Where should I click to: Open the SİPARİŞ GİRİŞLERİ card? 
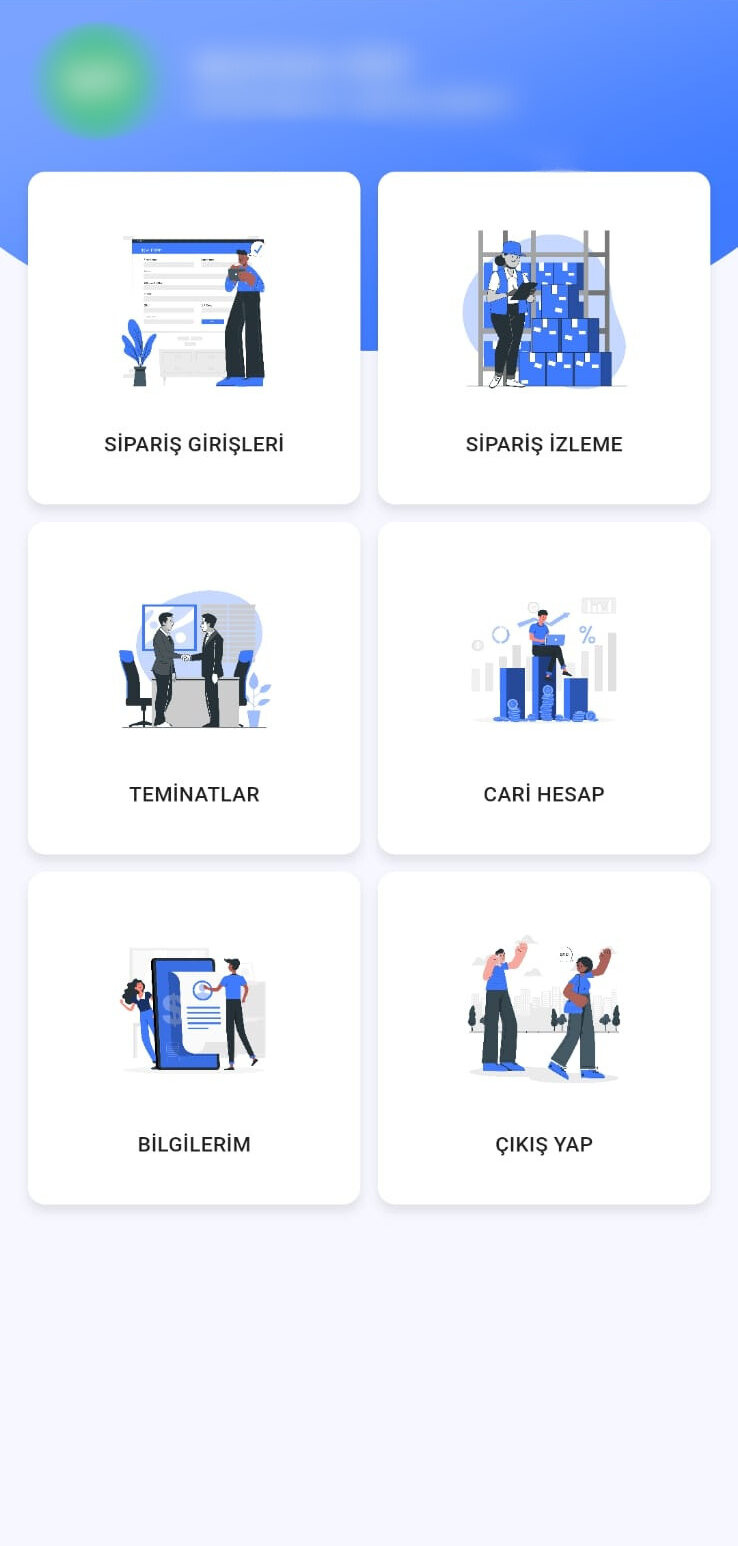pyautogui.click(x=194, y=338)
